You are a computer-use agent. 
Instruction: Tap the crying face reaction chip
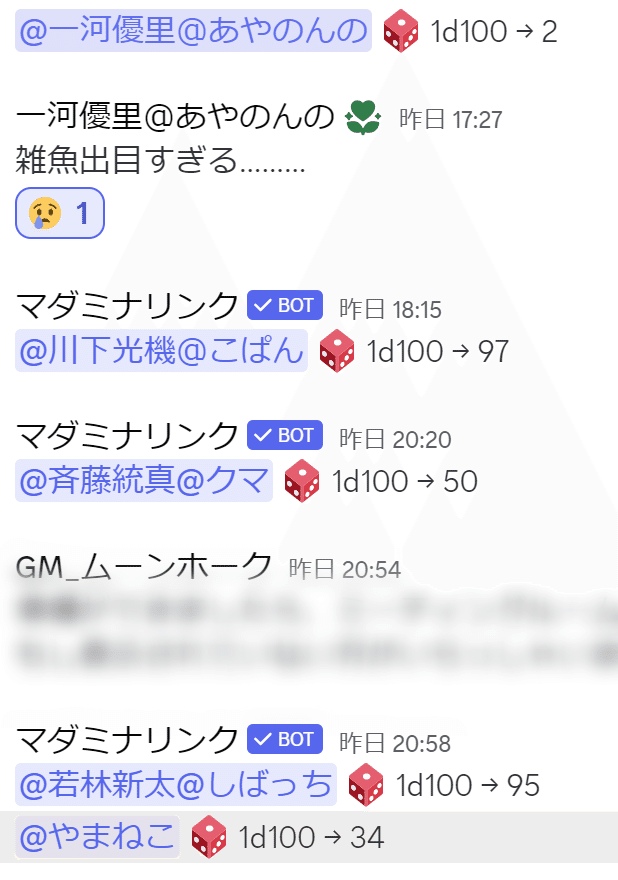60,213
